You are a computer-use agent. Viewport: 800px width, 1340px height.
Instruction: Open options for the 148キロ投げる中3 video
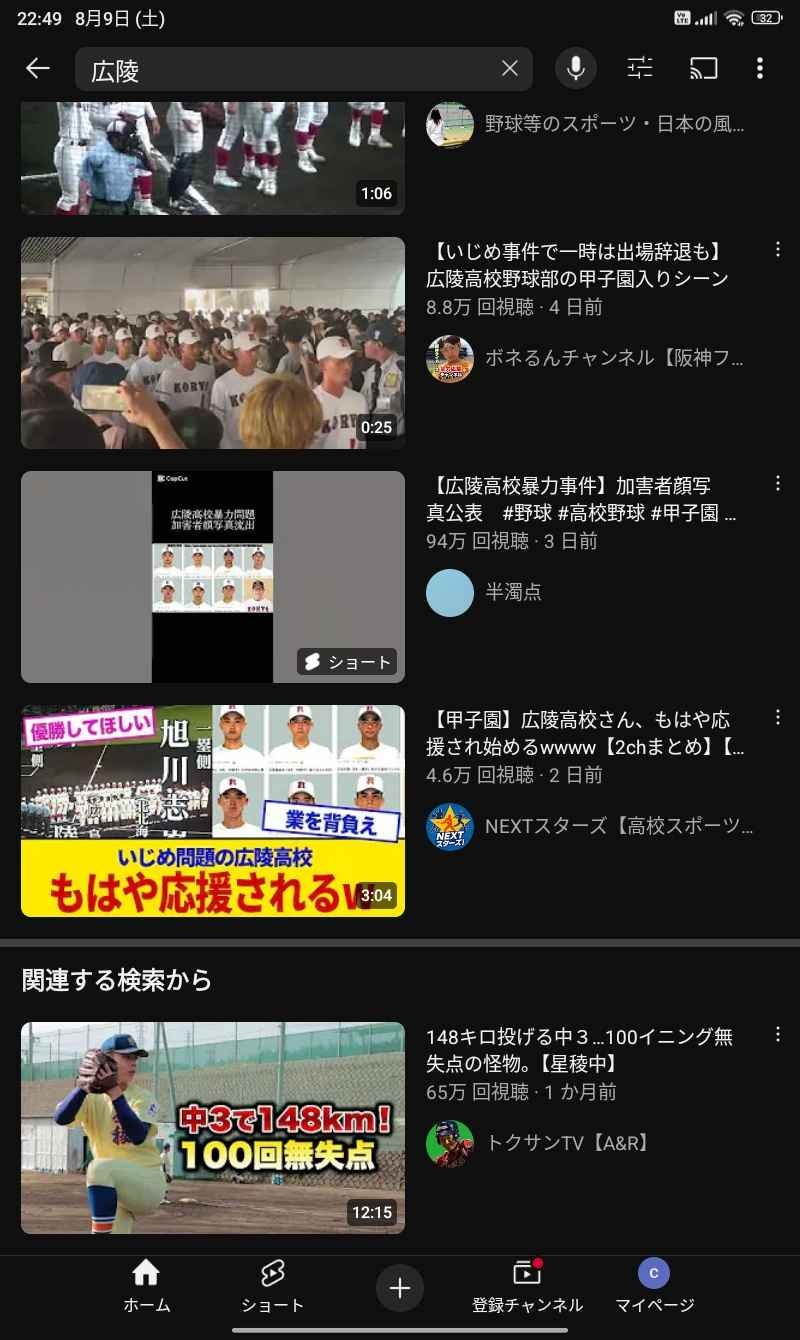point(777,1034)
